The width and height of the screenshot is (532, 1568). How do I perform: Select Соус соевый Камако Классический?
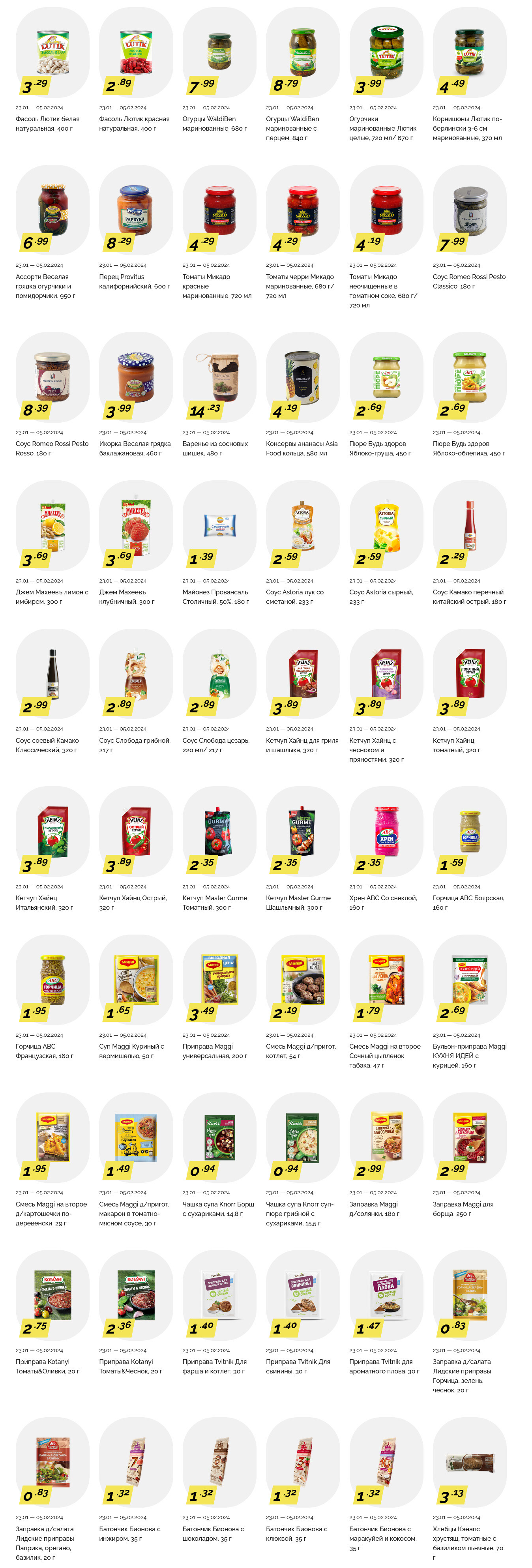click(52, 674)
